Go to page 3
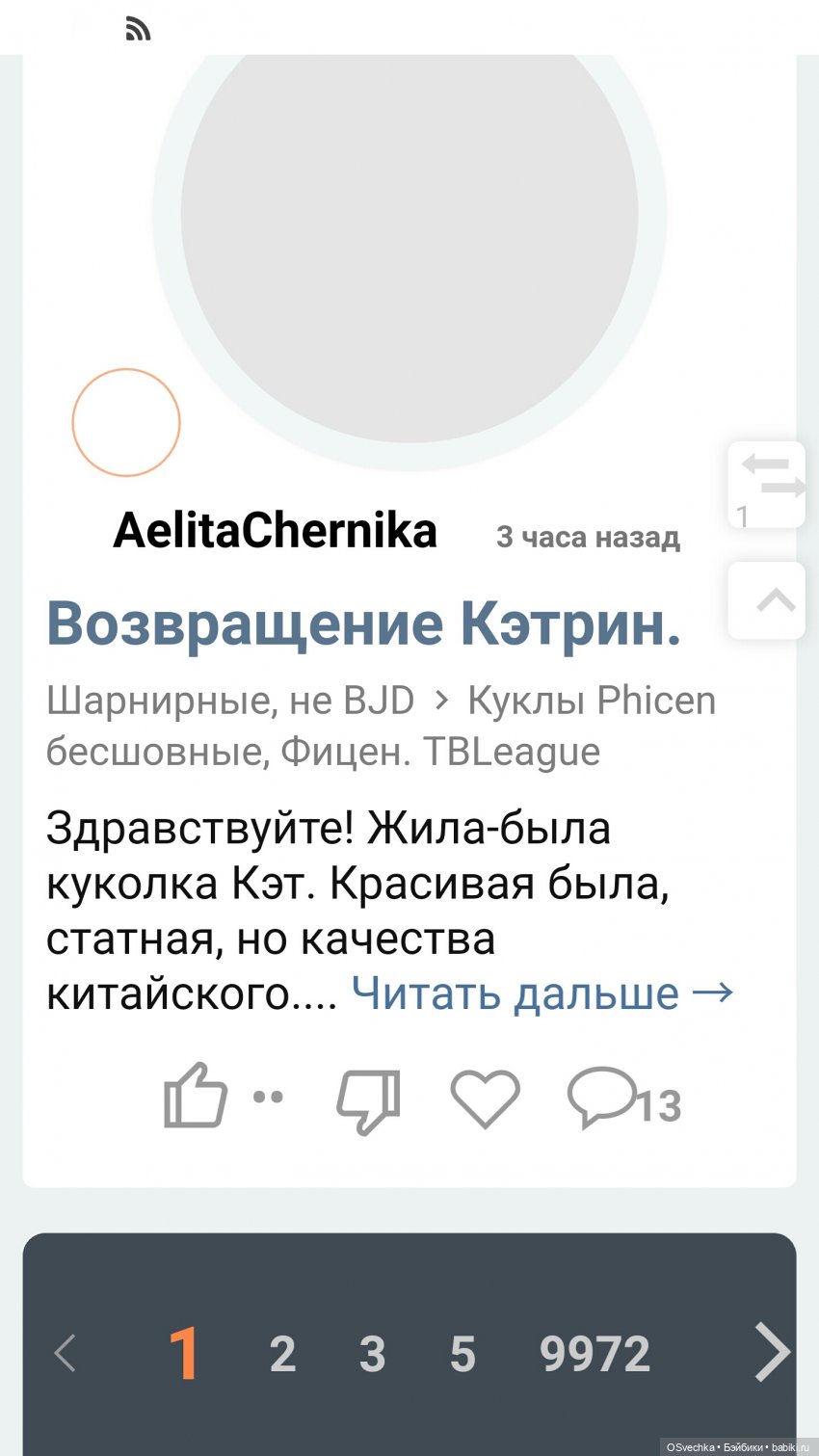819x1456 pixels. point(372,1354)
